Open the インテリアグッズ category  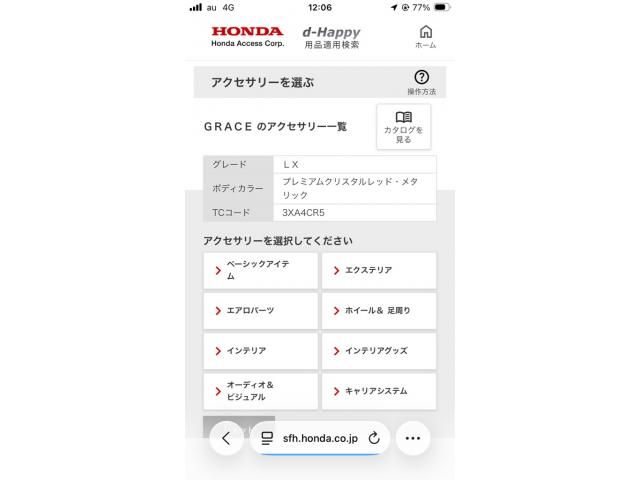[378, 351]
